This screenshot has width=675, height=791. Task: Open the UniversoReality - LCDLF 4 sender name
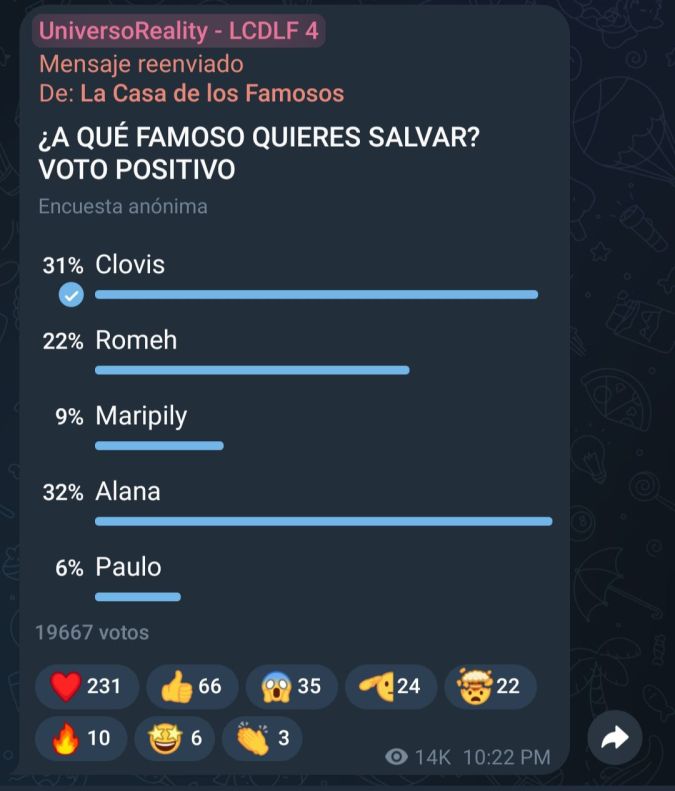178,31
